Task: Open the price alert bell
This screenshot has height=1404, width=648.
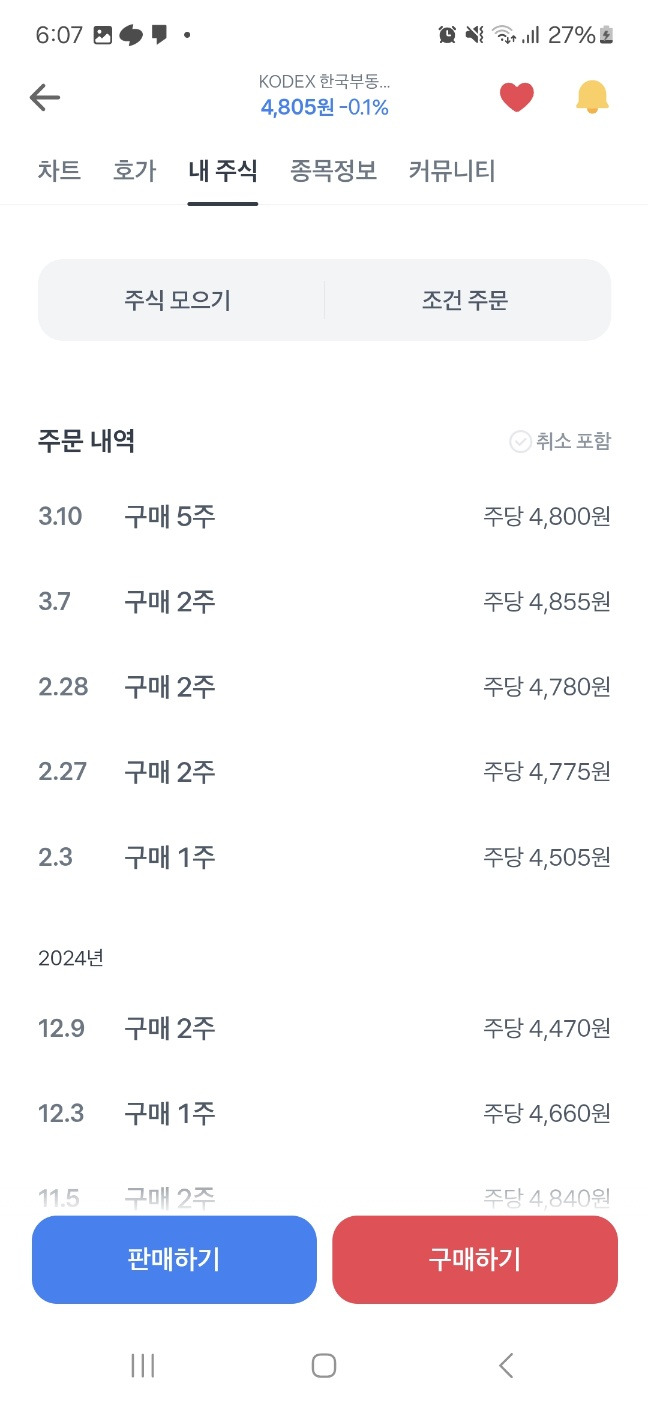Action: click(592, 97)
